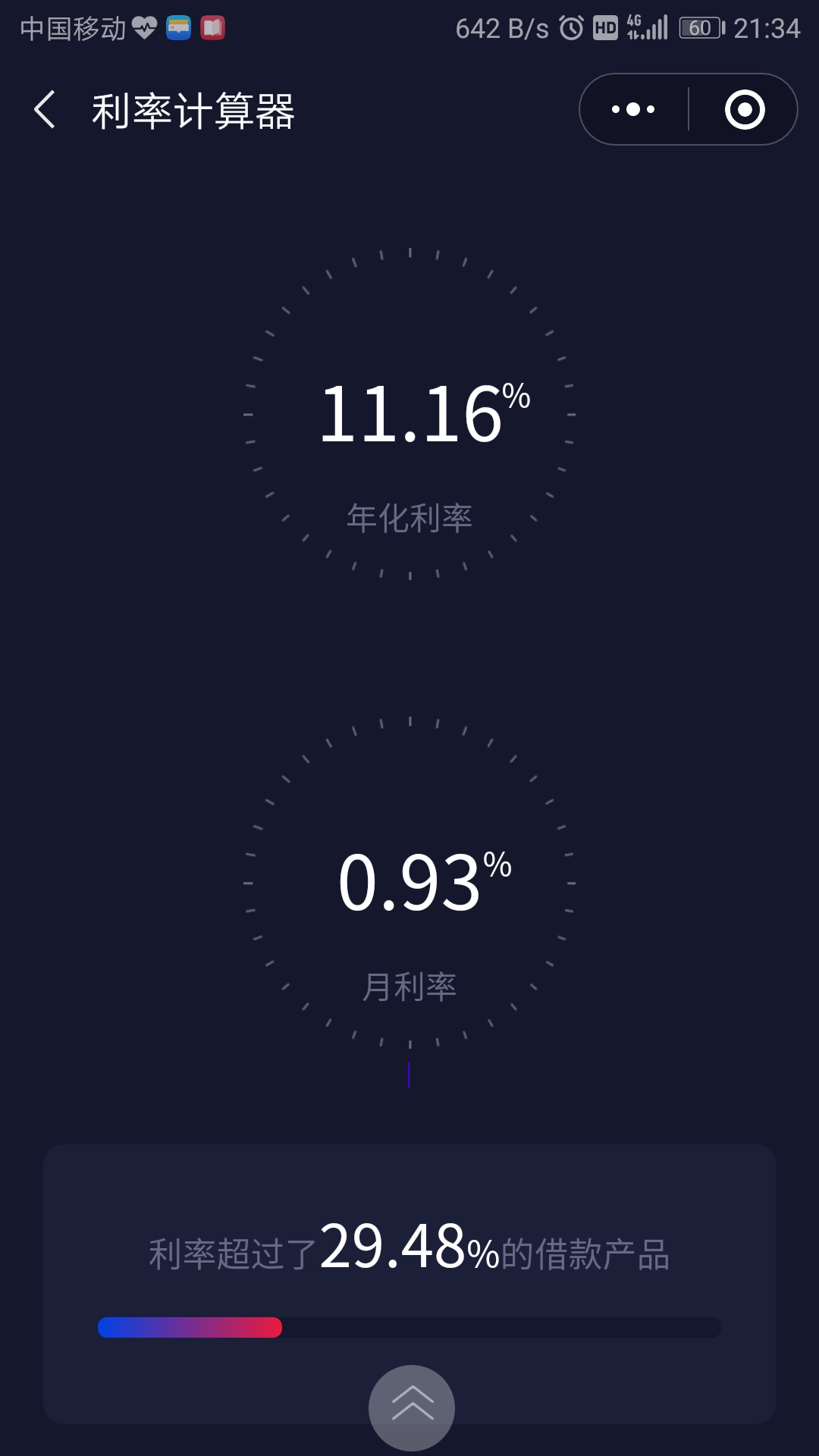Tap the back arrow to exit the calculator
819x1456 pixels.
45,108
